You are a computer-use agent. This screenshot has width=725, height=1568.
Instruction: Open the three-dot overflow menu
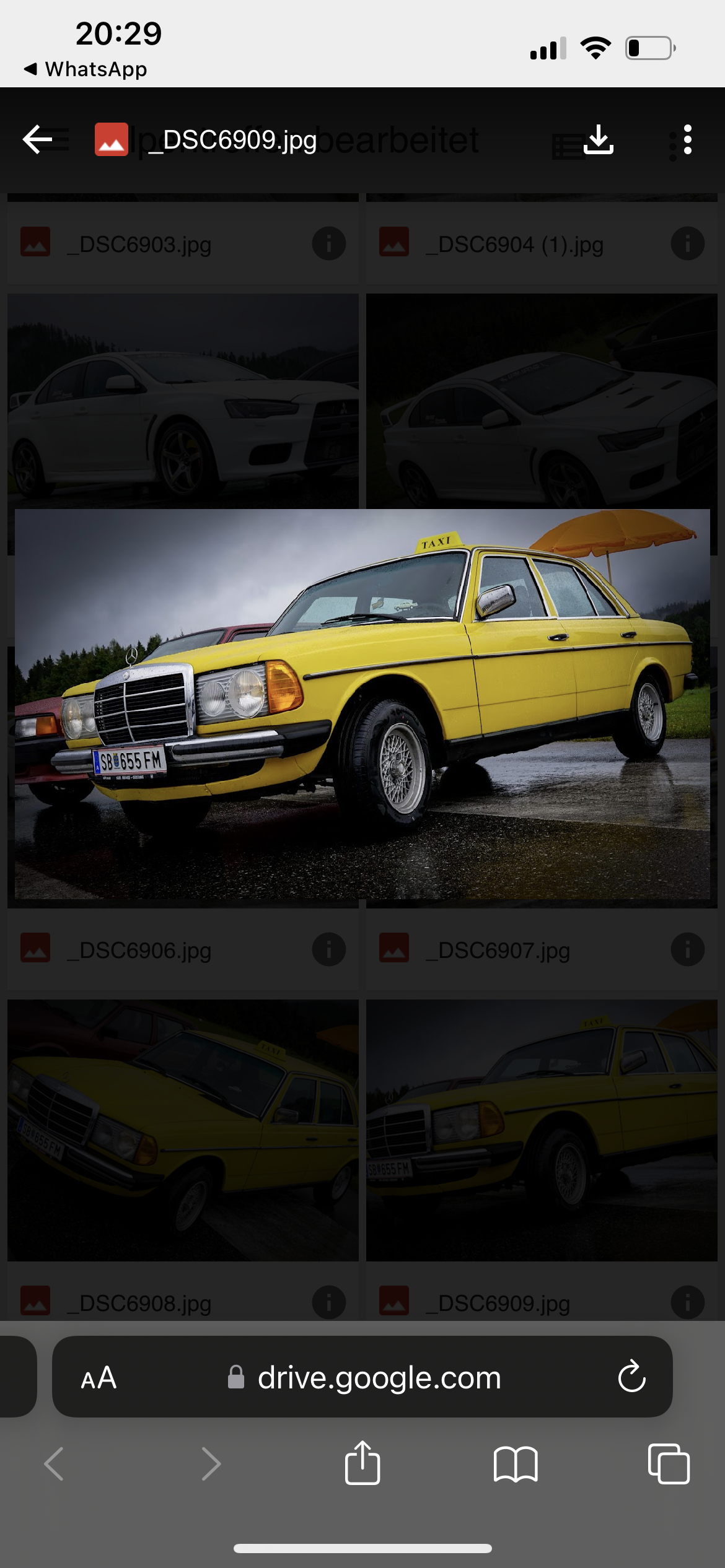tap(687, 139)
